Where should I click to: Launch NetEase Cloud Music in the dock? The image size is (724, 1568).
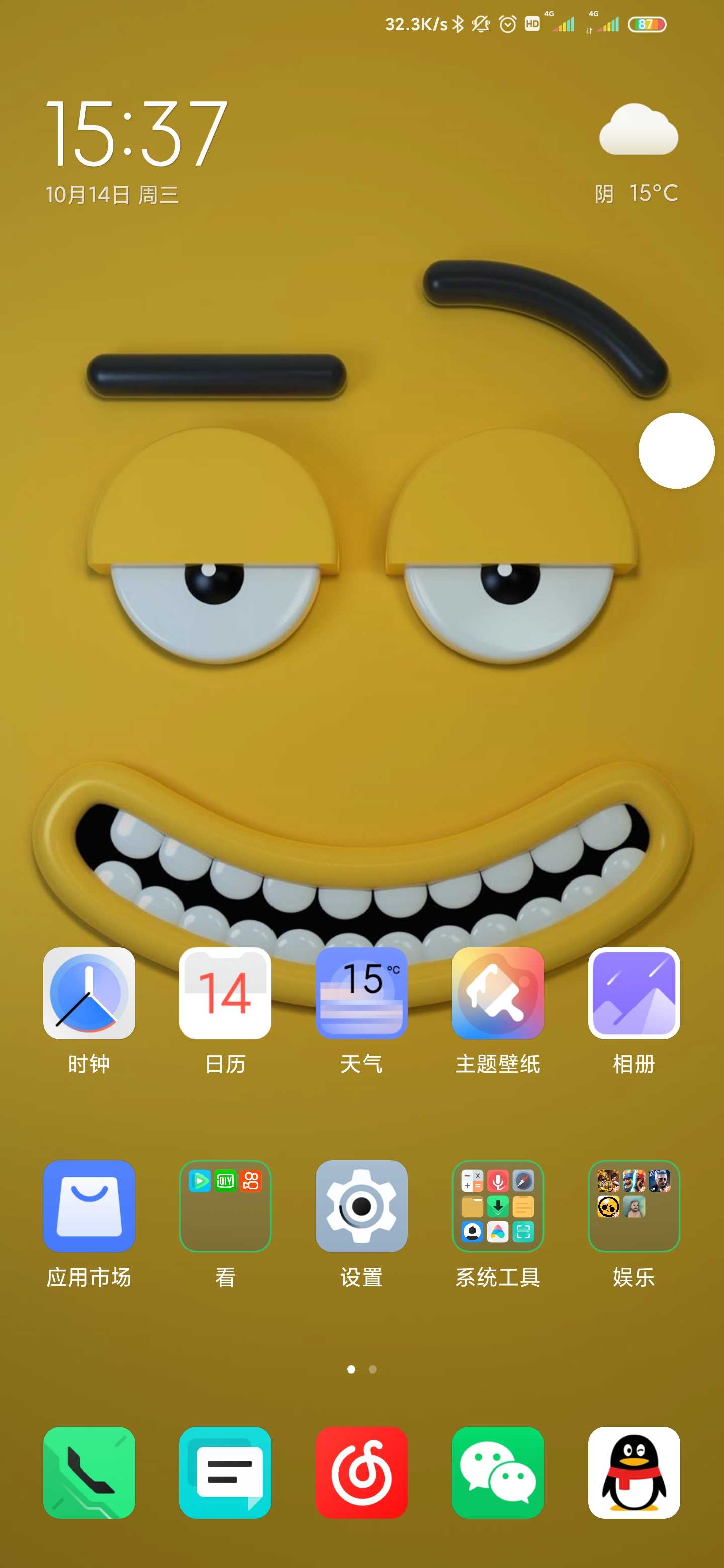pyautogui.click(x=361, y=1473)
